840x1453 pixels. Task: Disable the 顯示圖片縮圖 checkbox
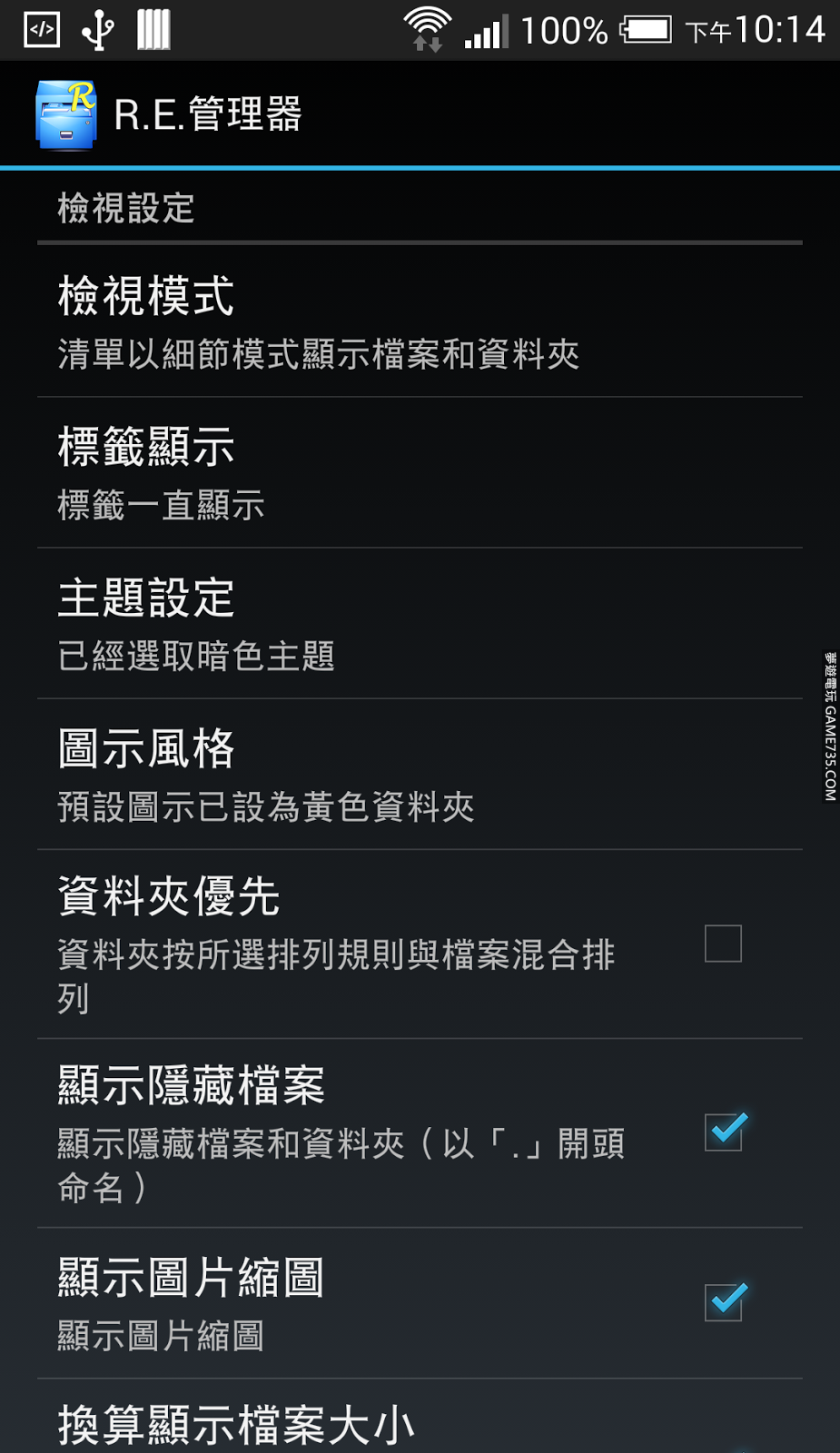tap(725, 1301)
